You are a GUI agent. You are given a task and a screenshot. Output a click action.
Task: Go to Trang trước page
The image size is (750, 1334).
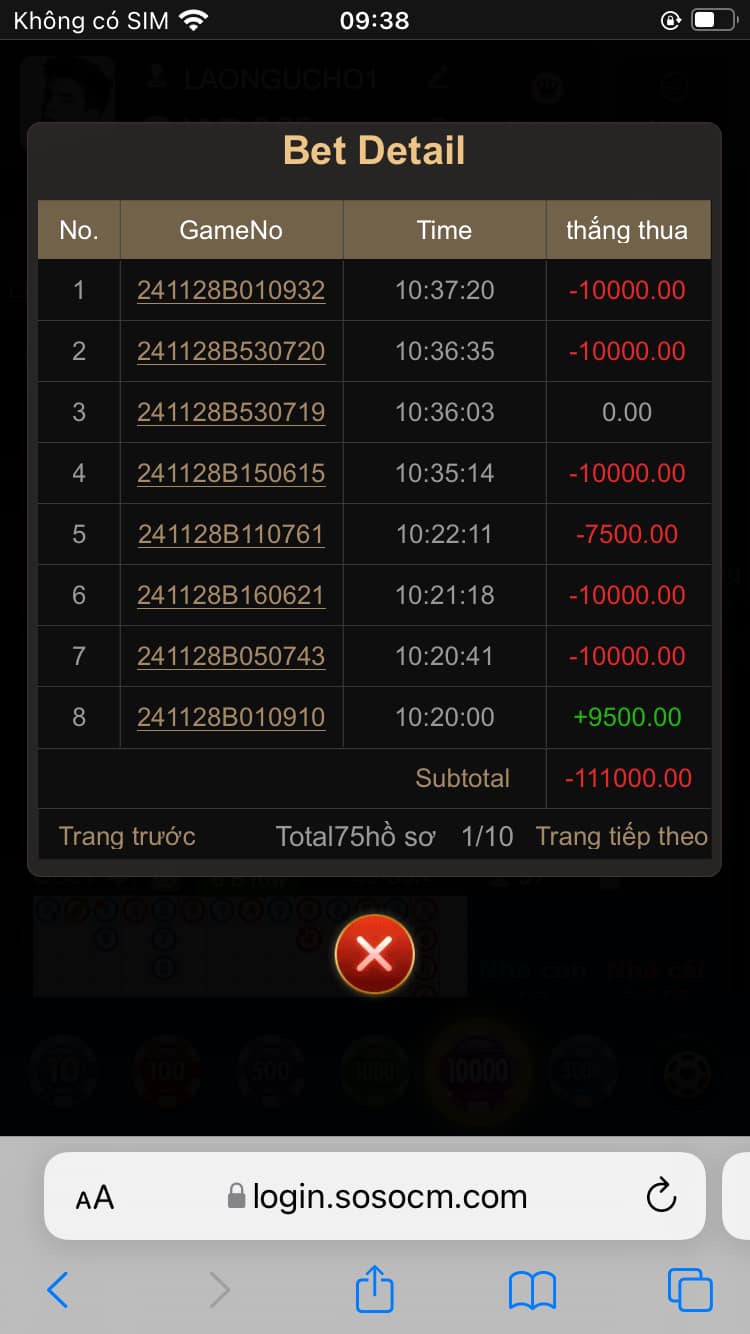[x=127, y=837]
